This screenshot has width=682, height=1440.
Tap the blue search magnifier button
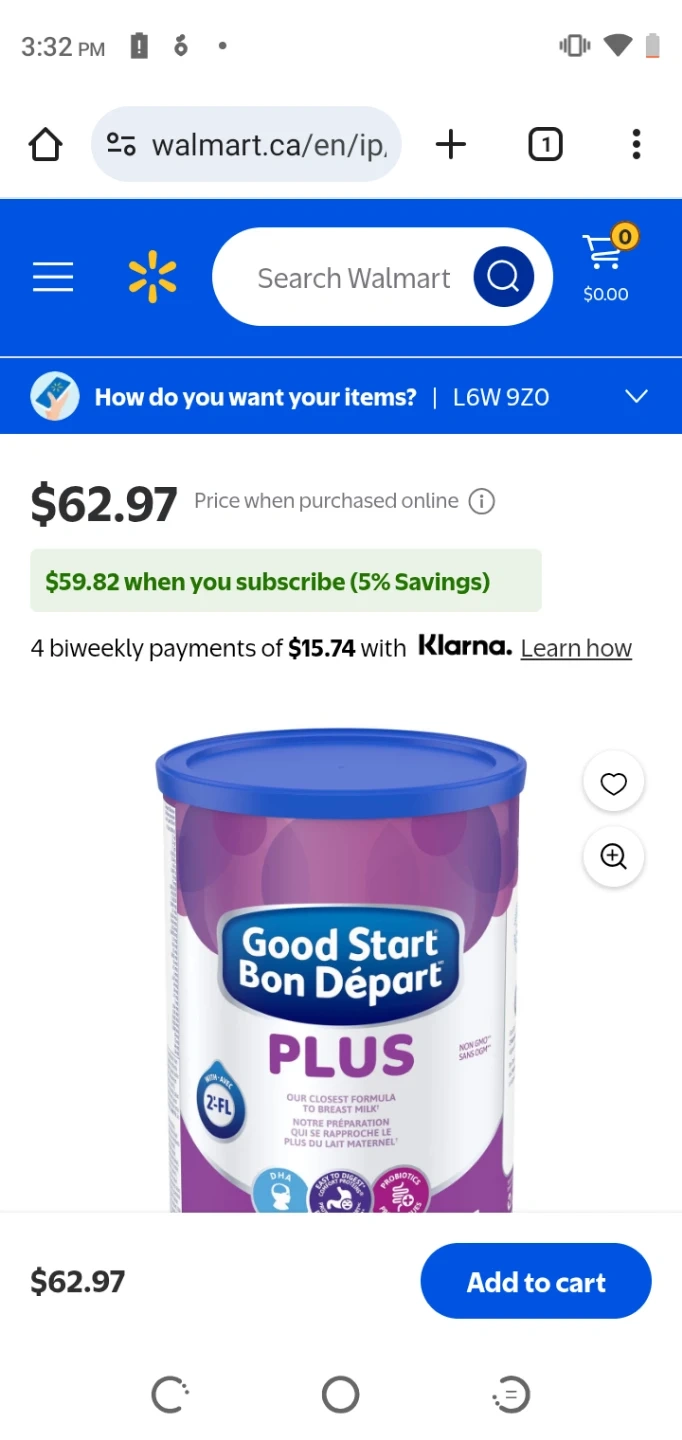503,277
